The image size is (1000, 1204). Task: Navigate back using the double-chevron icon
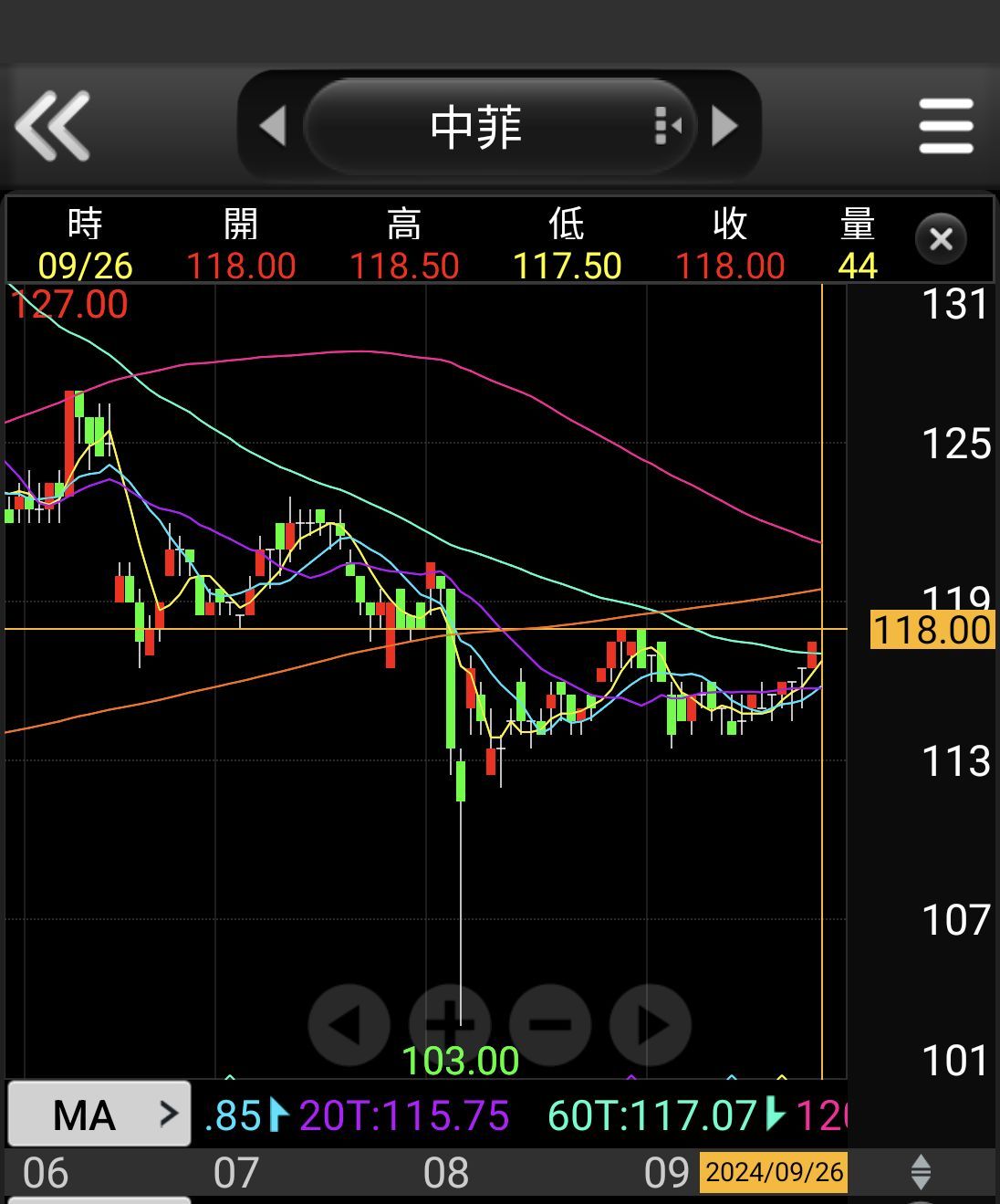52,126
